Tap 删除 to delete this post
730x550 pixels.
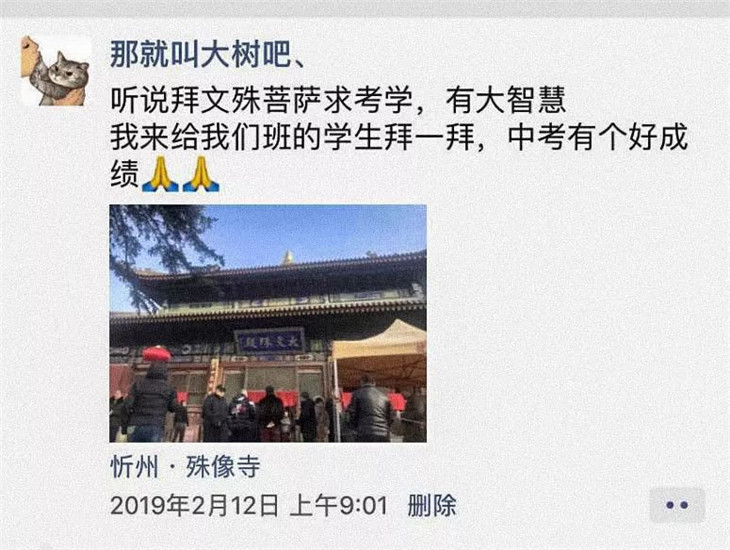click(432, 506)
